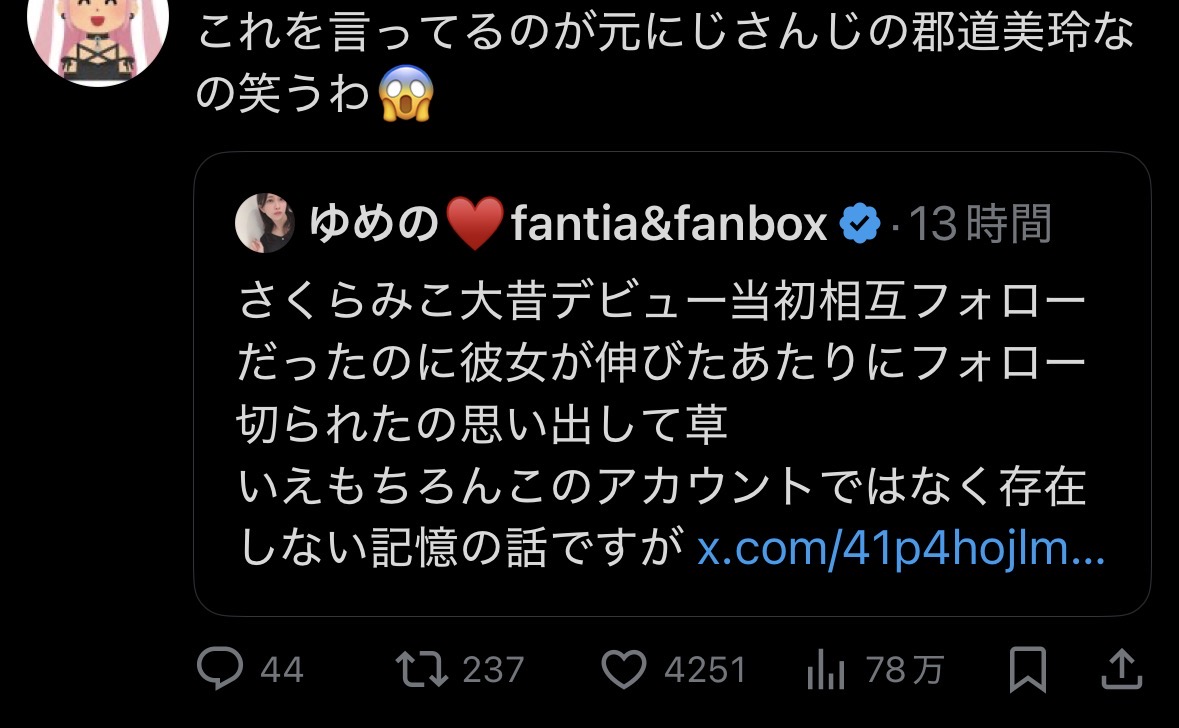The height and width of the screenshot is (728, 1179).
Task: Like this post
Action: 626,670
